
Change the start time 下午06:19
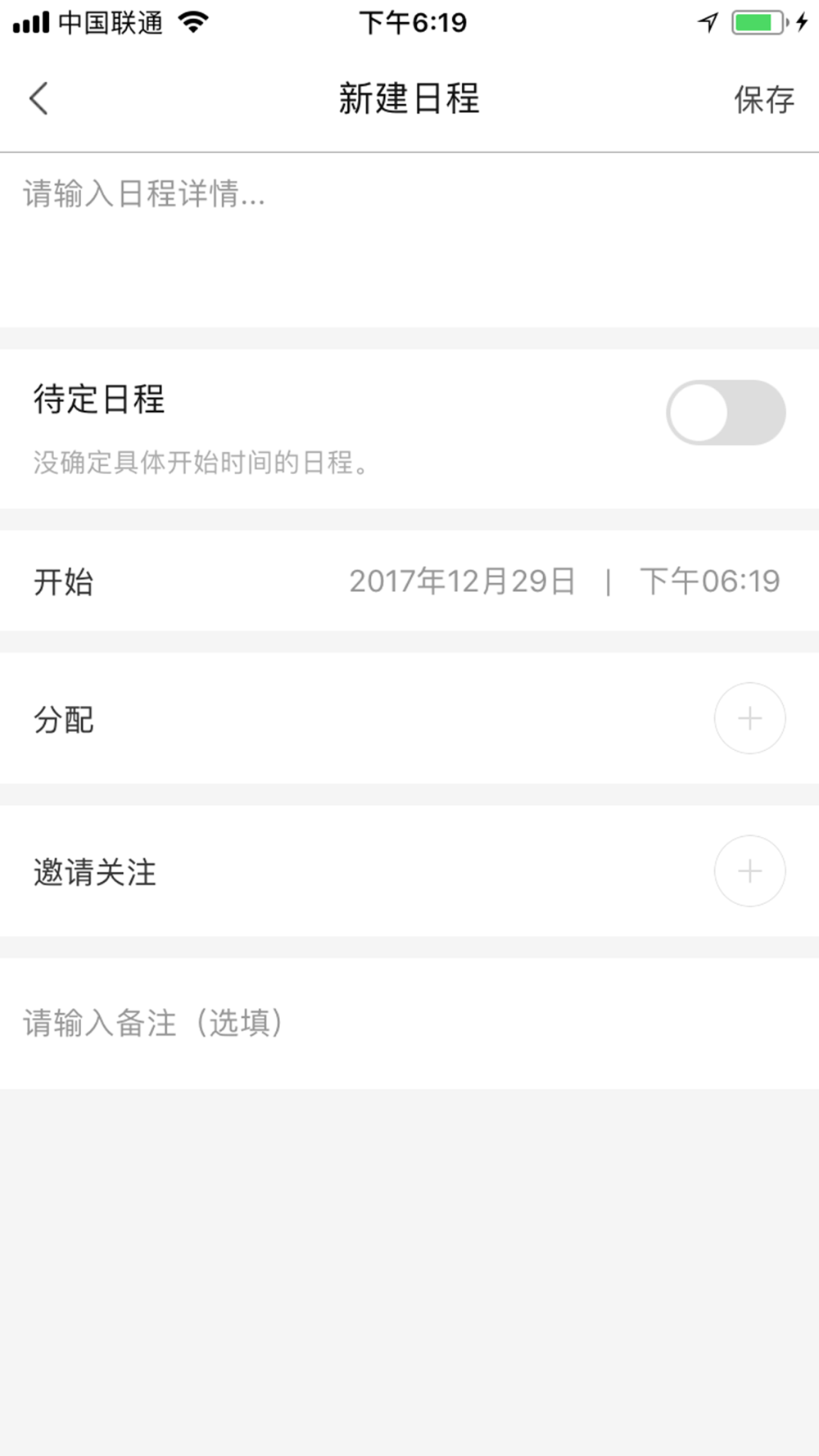[709, 581]
